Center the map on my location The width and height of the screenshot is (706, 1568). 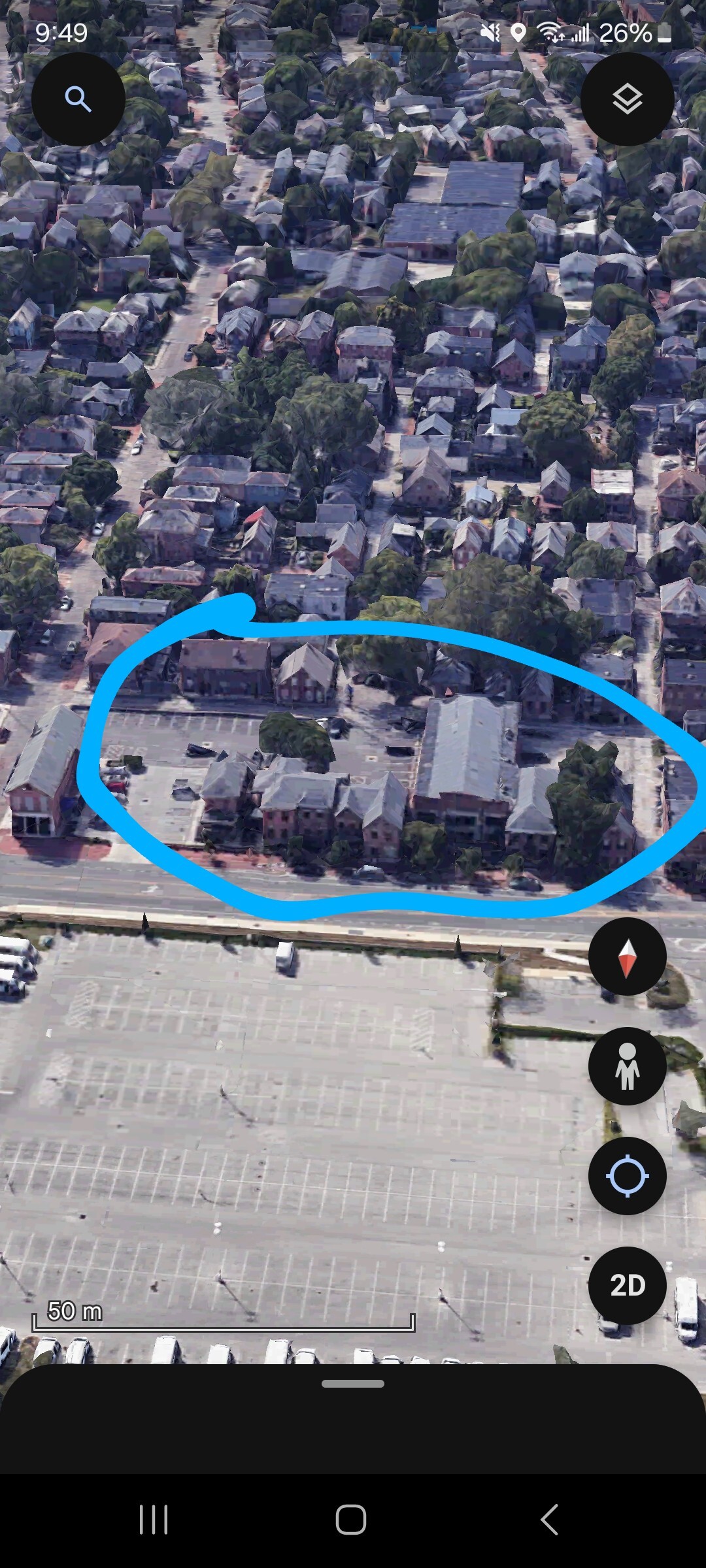[628, 1176]
